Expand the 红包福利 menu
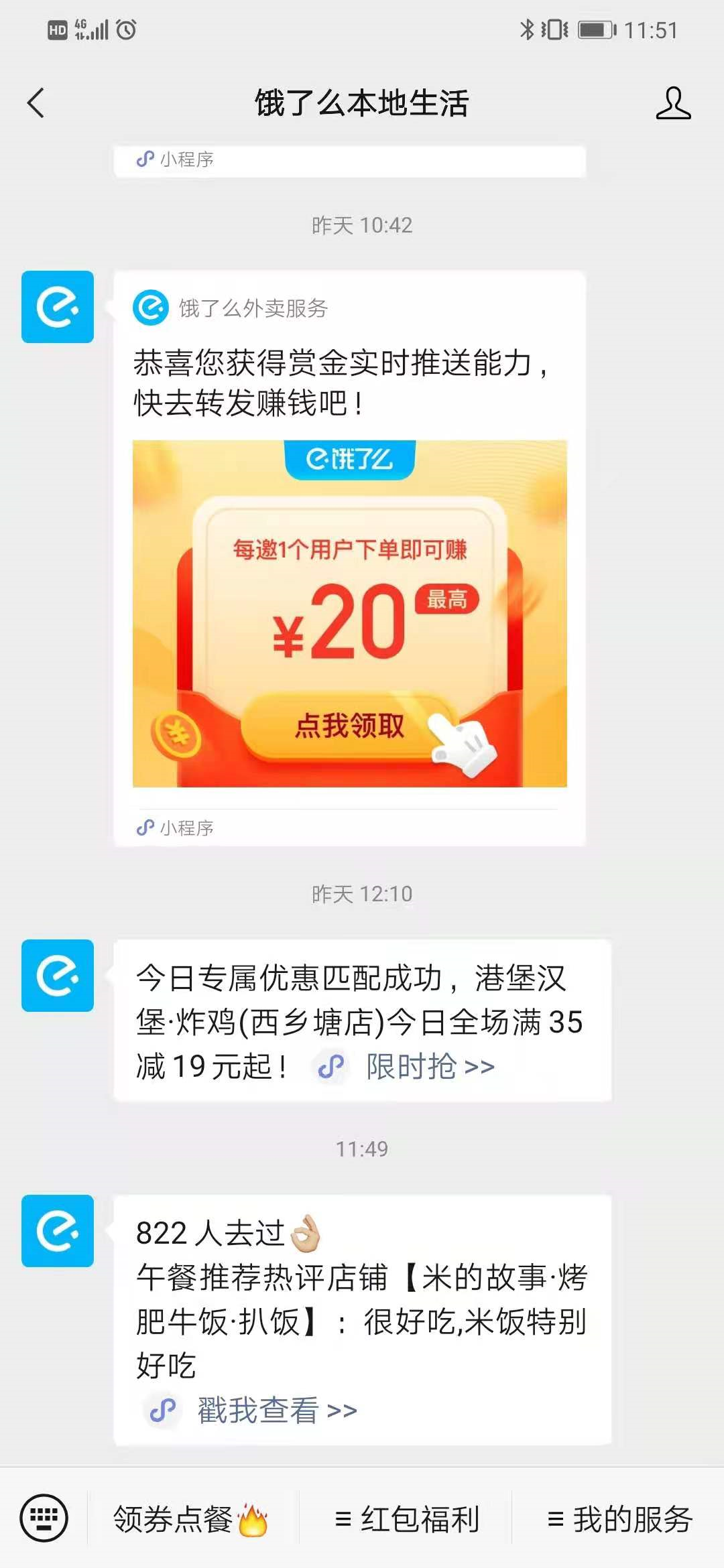The height and width of the screenshot is (1568, 724). 407,1519
